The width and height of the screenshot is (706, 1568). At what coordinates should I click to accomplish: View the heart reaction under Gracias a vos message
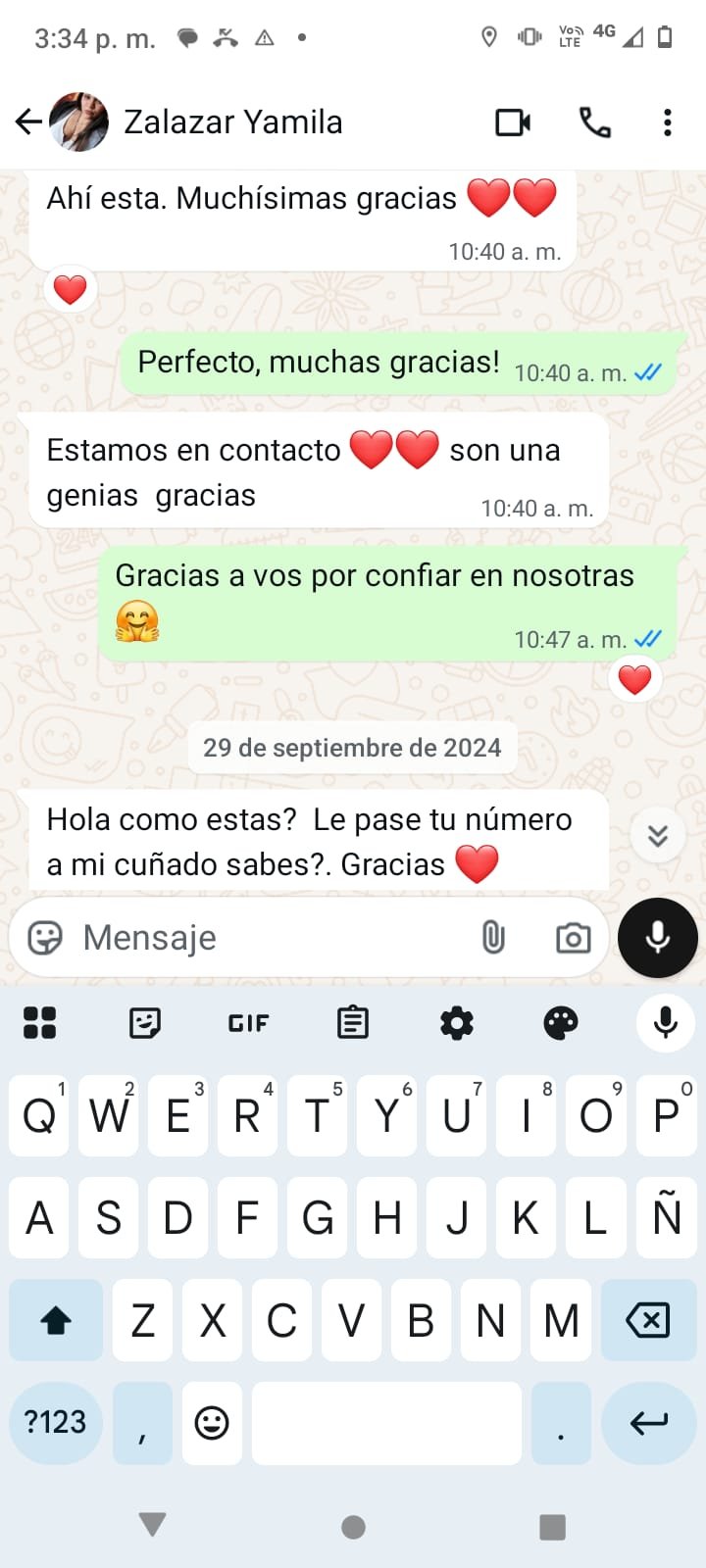634,679
